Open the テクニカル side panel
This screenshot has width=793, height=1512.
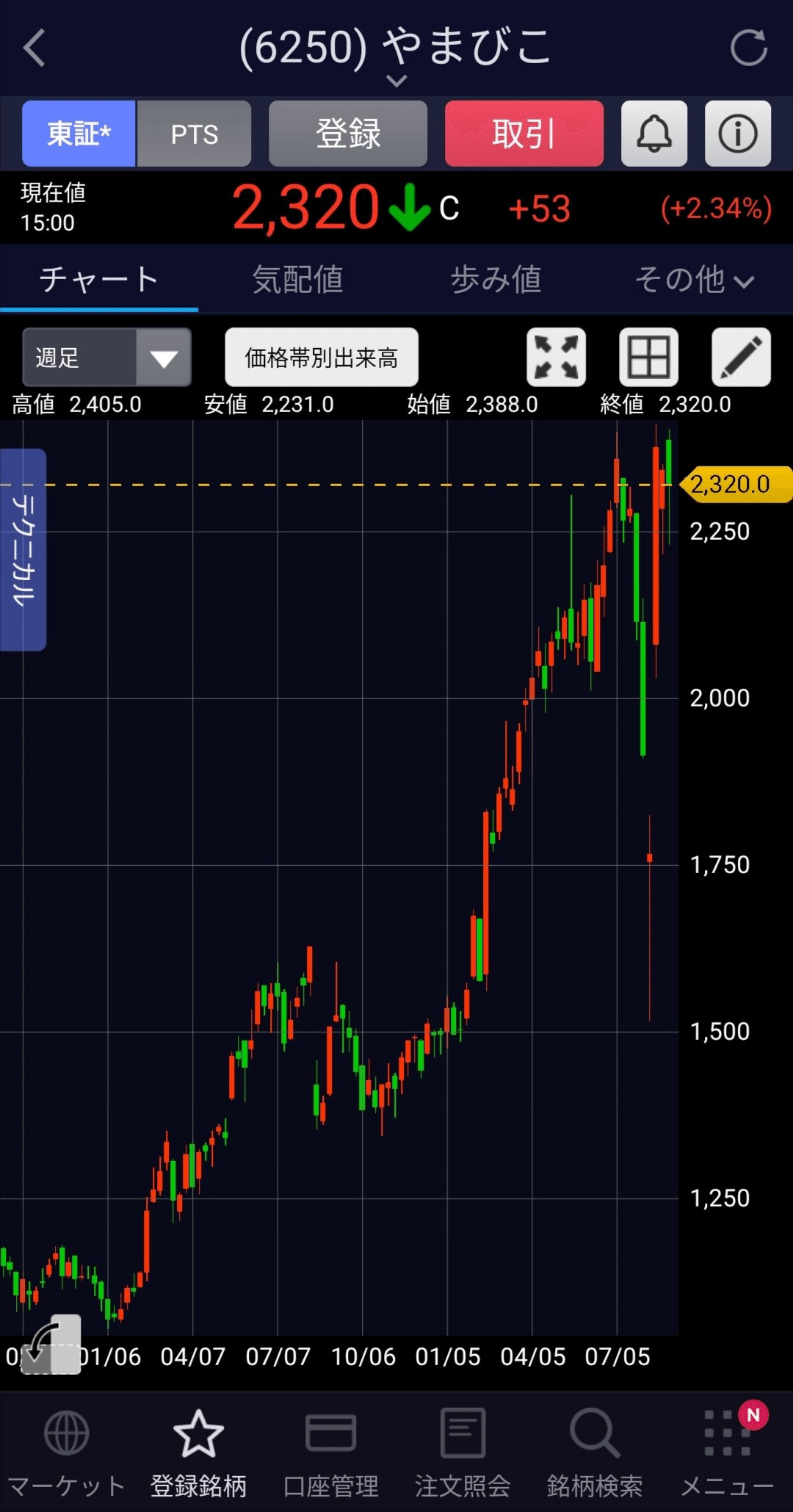(23, 549)
